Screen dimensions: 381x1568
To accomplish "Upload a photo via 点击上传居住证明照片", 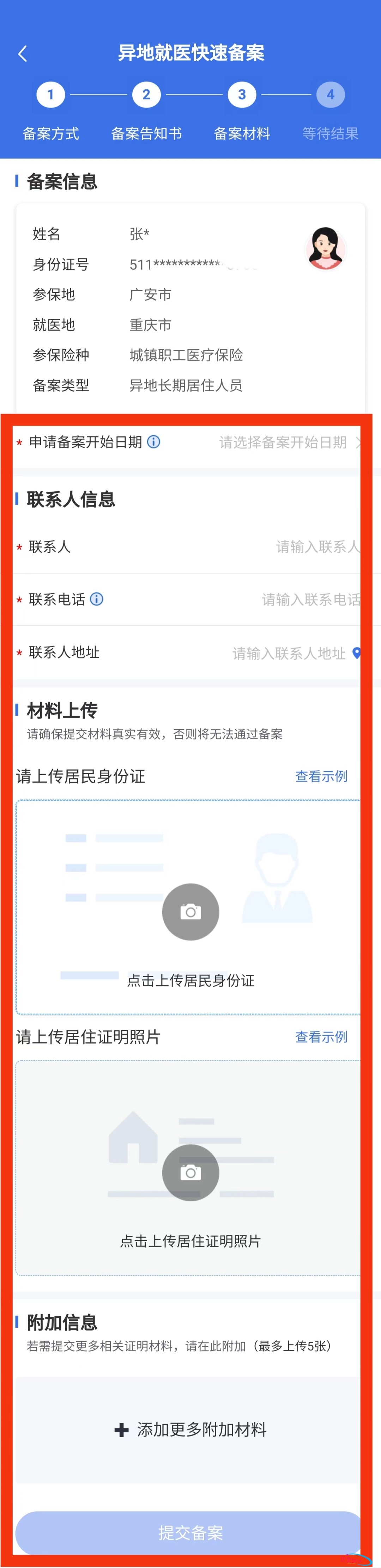I will 190,1172.
